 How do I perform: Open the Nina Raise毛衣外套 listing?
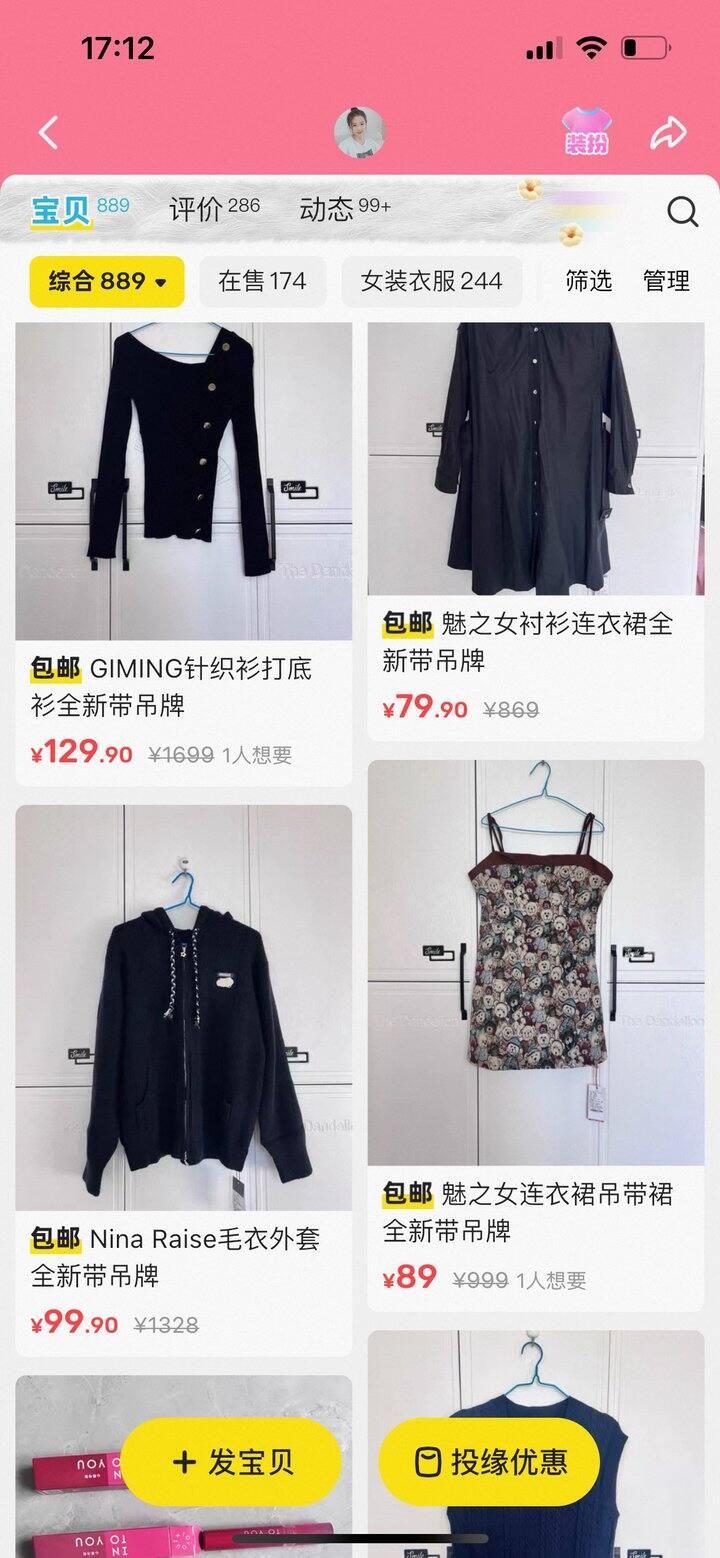tap(184, 1010)
